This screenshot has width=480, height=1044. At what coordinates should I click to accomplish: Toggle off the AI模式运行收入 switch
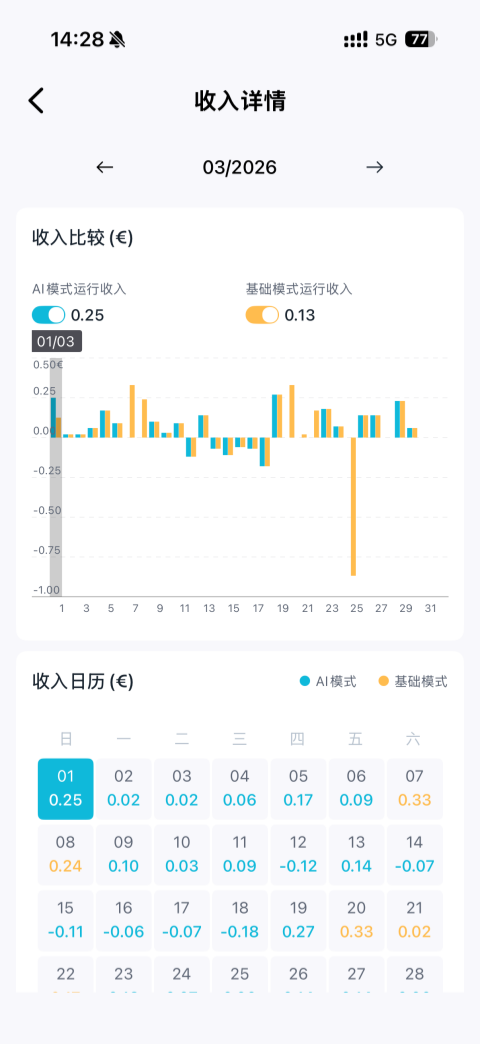pos(49,315)
